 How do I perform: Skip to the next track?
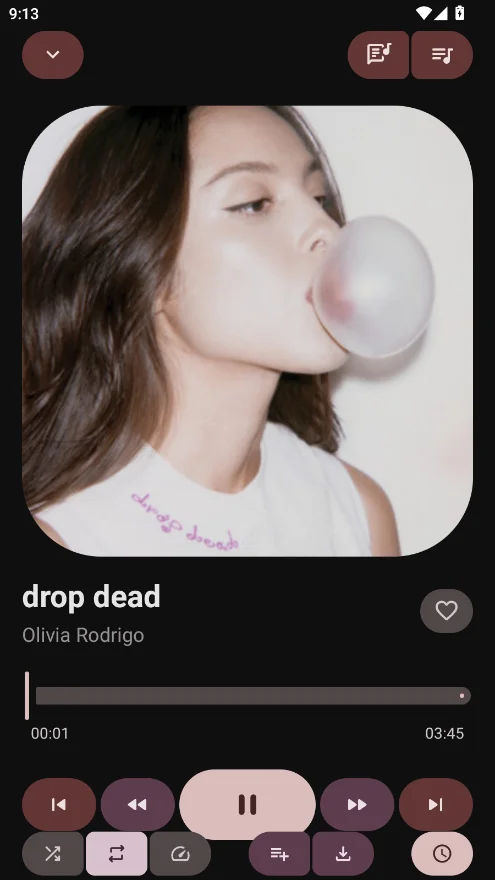tap(436, 804)
